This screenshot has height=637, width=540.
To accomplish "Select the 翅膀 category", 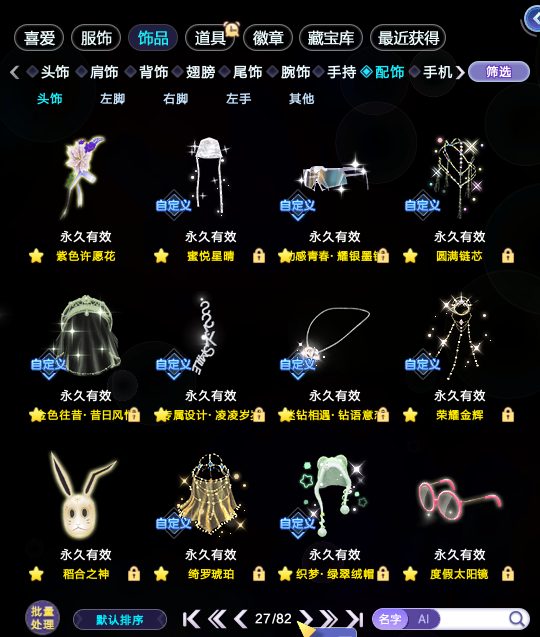I will 200,72.
